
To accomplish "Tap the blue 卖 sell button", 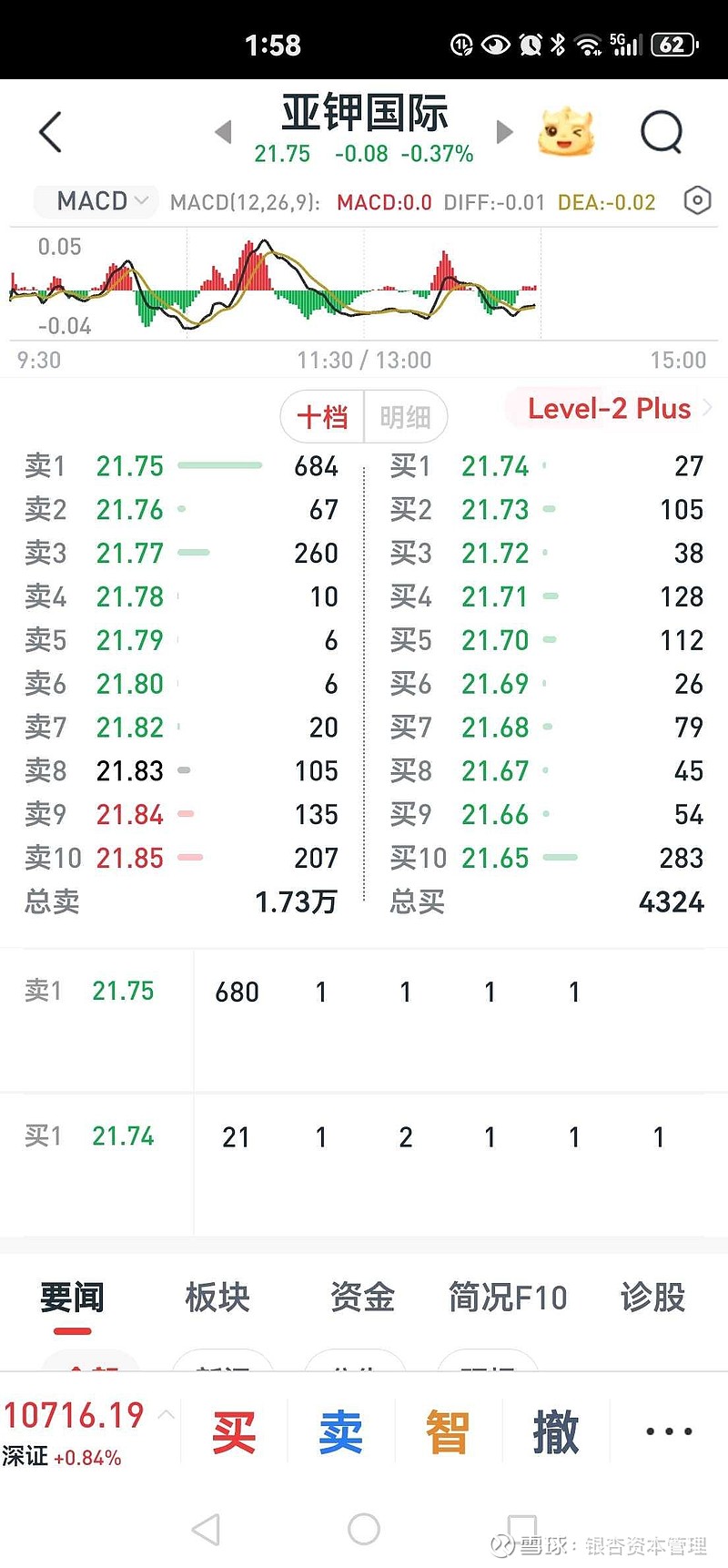I will 341,1432.
